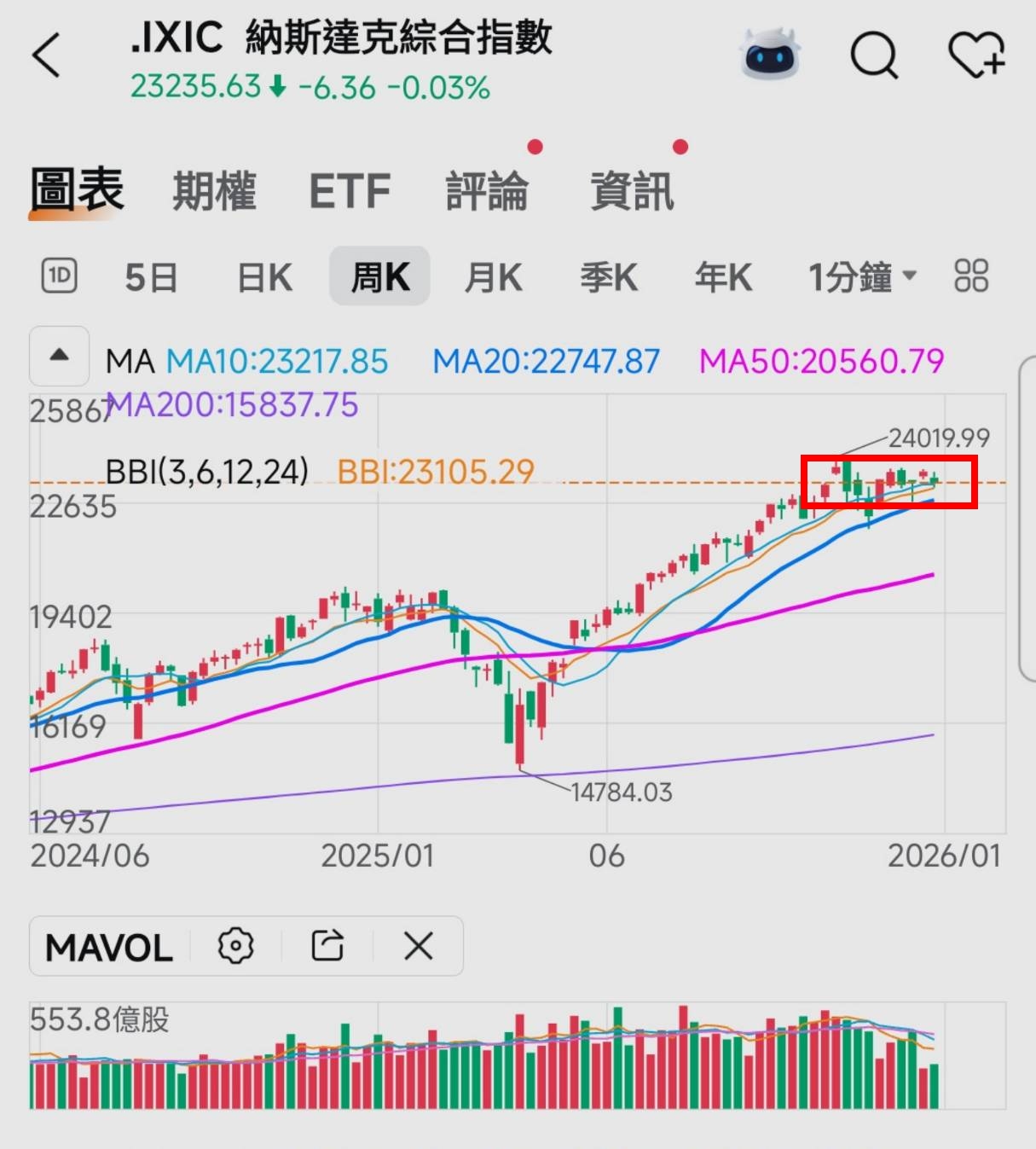Image resolution: width=1036 pixels, height=1149 pixels.
Task: Switch to the ETF tab
Action: tap(350, 190)
